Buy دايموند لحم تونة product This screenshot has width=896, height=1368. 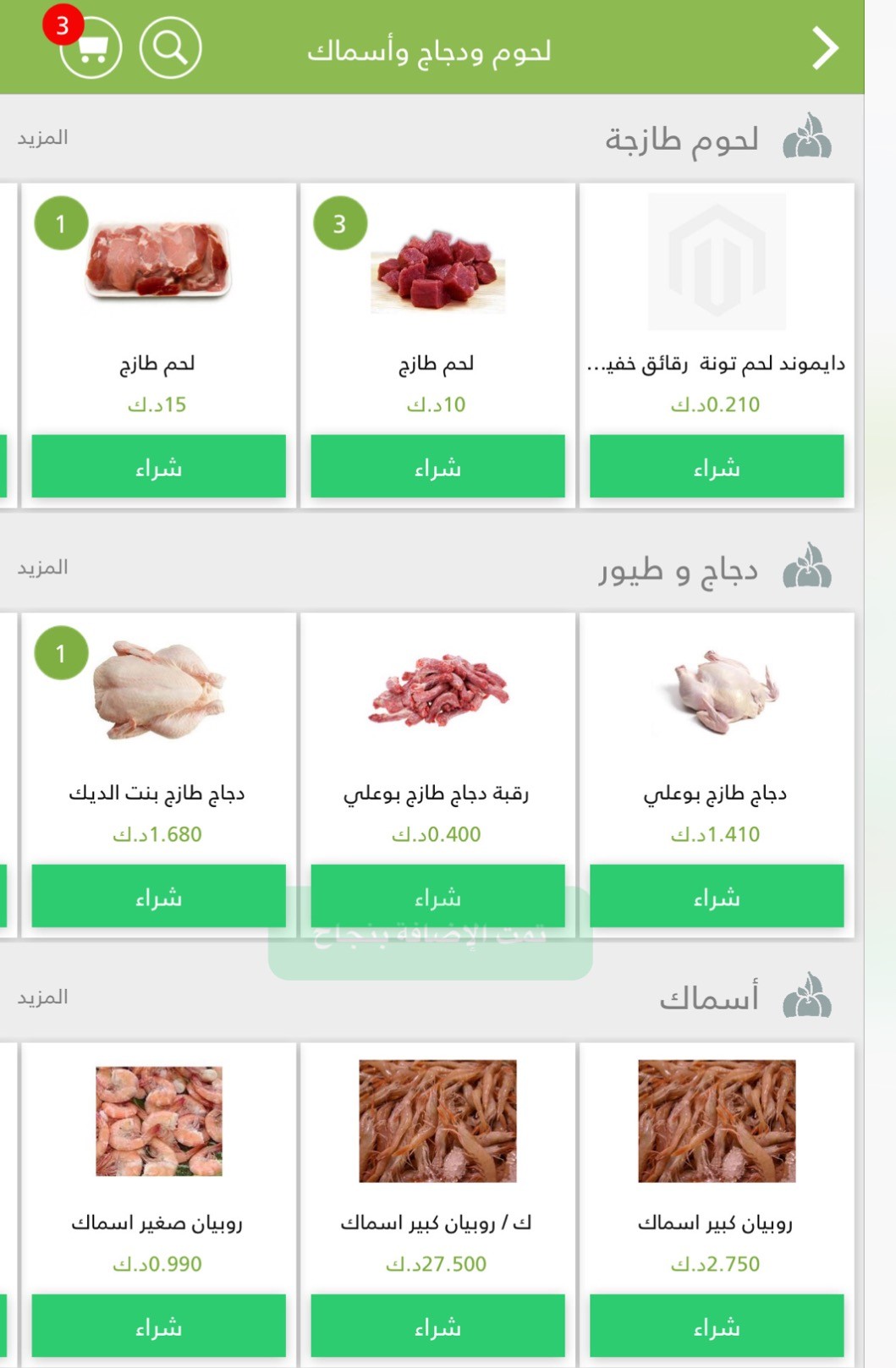(717, 467)
